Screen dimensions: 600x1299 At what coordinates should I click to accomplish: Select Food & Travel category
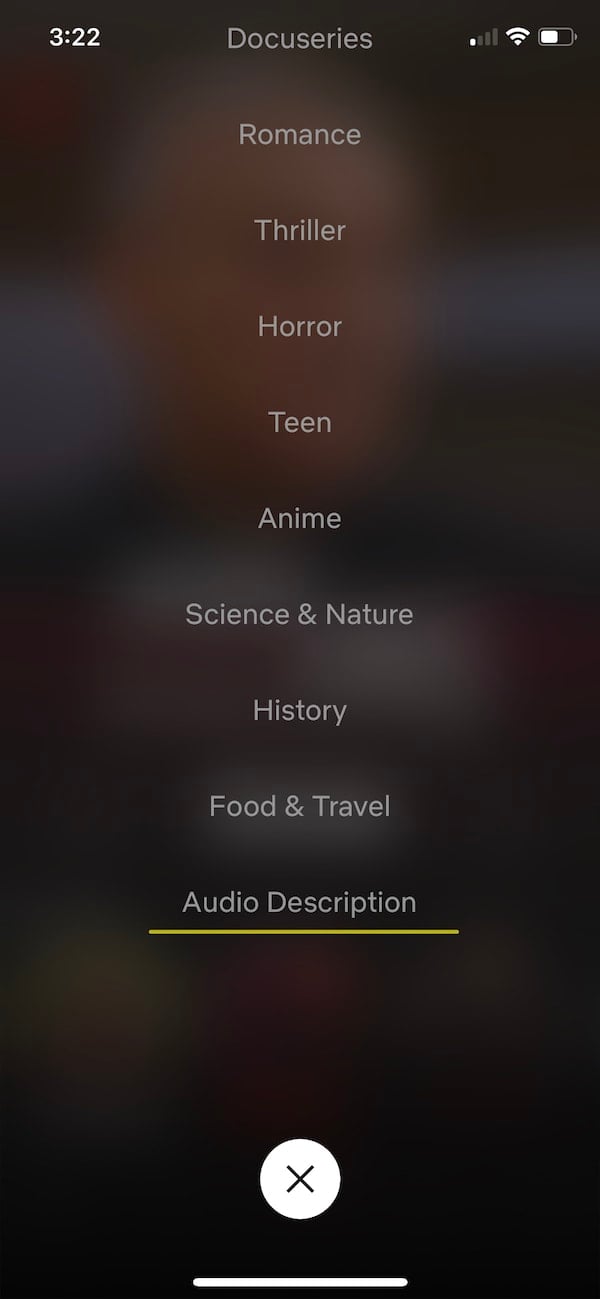coord(299,807)
